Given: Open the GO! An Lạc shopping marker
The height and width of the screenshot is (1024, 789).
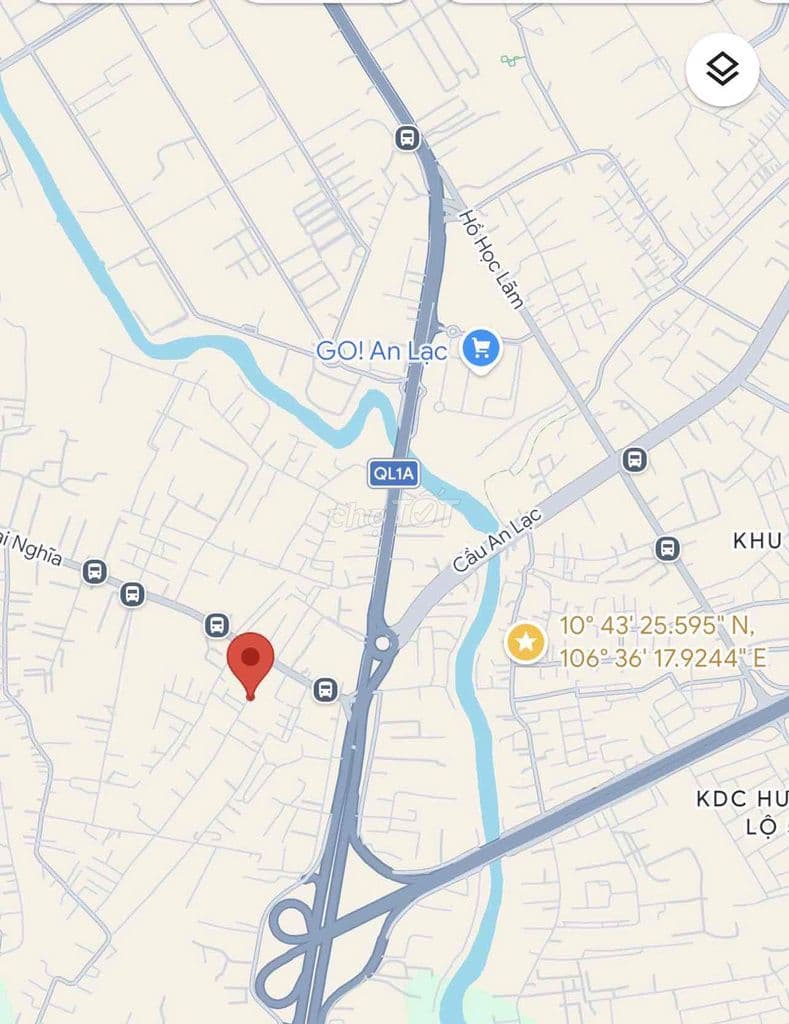Looking at the screenshot, I should (x=481, y=349).
